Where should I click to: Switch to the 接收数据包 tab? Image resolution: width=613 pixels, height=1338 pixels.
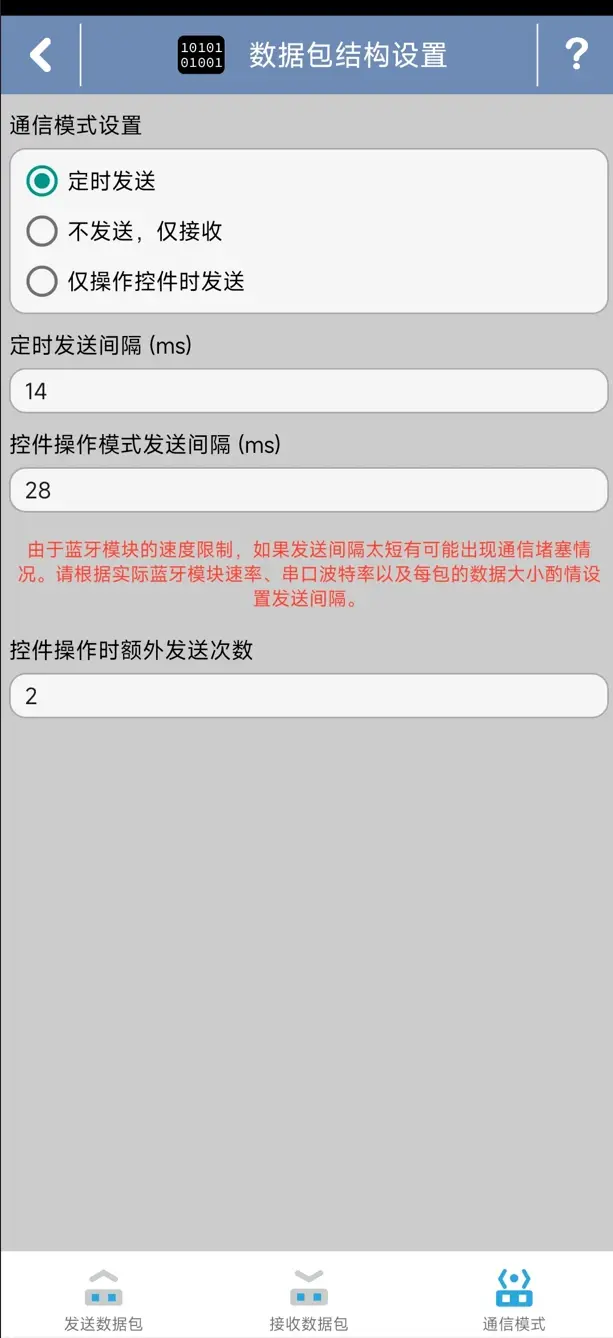[x=308, y=1296]
